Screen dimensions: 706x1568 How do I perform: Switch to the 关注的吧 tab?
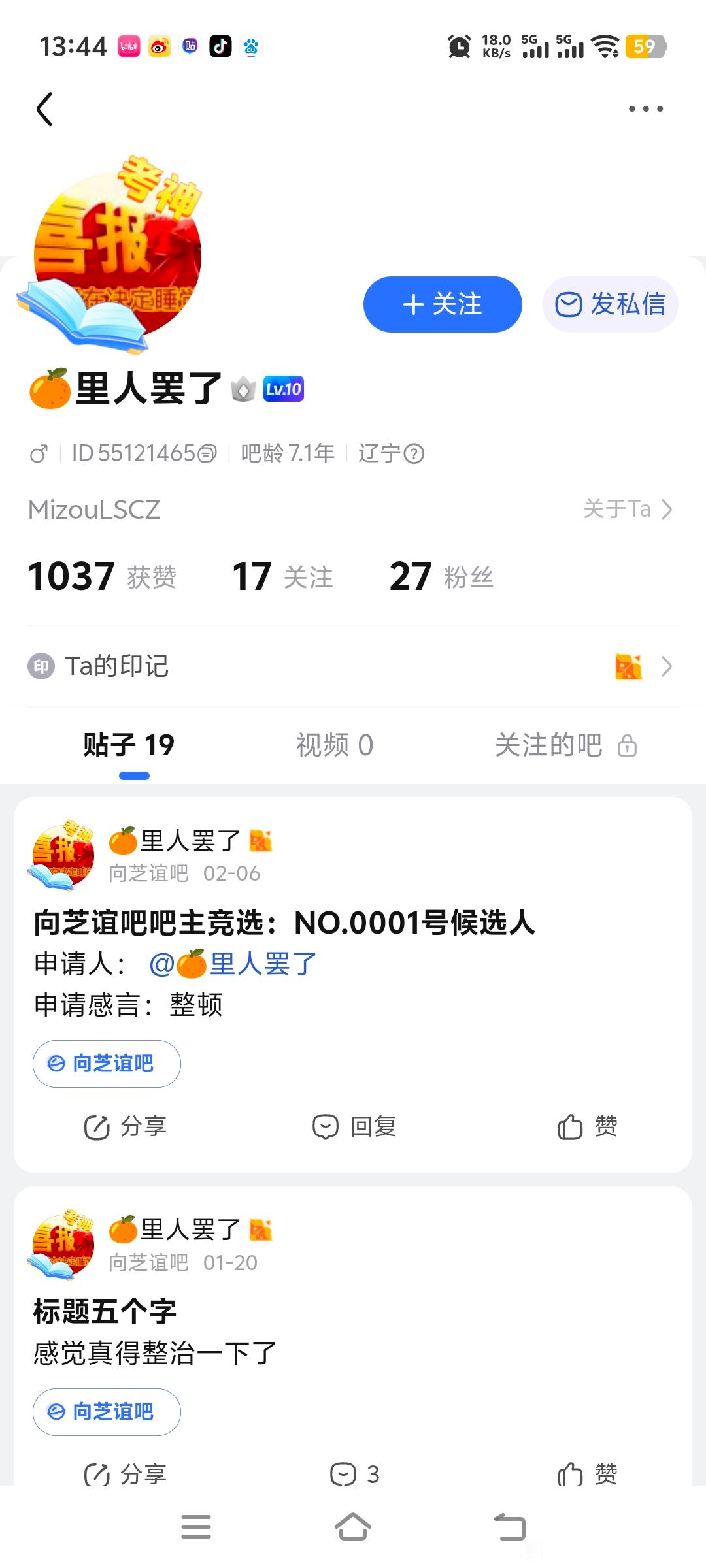coord(565,745)
